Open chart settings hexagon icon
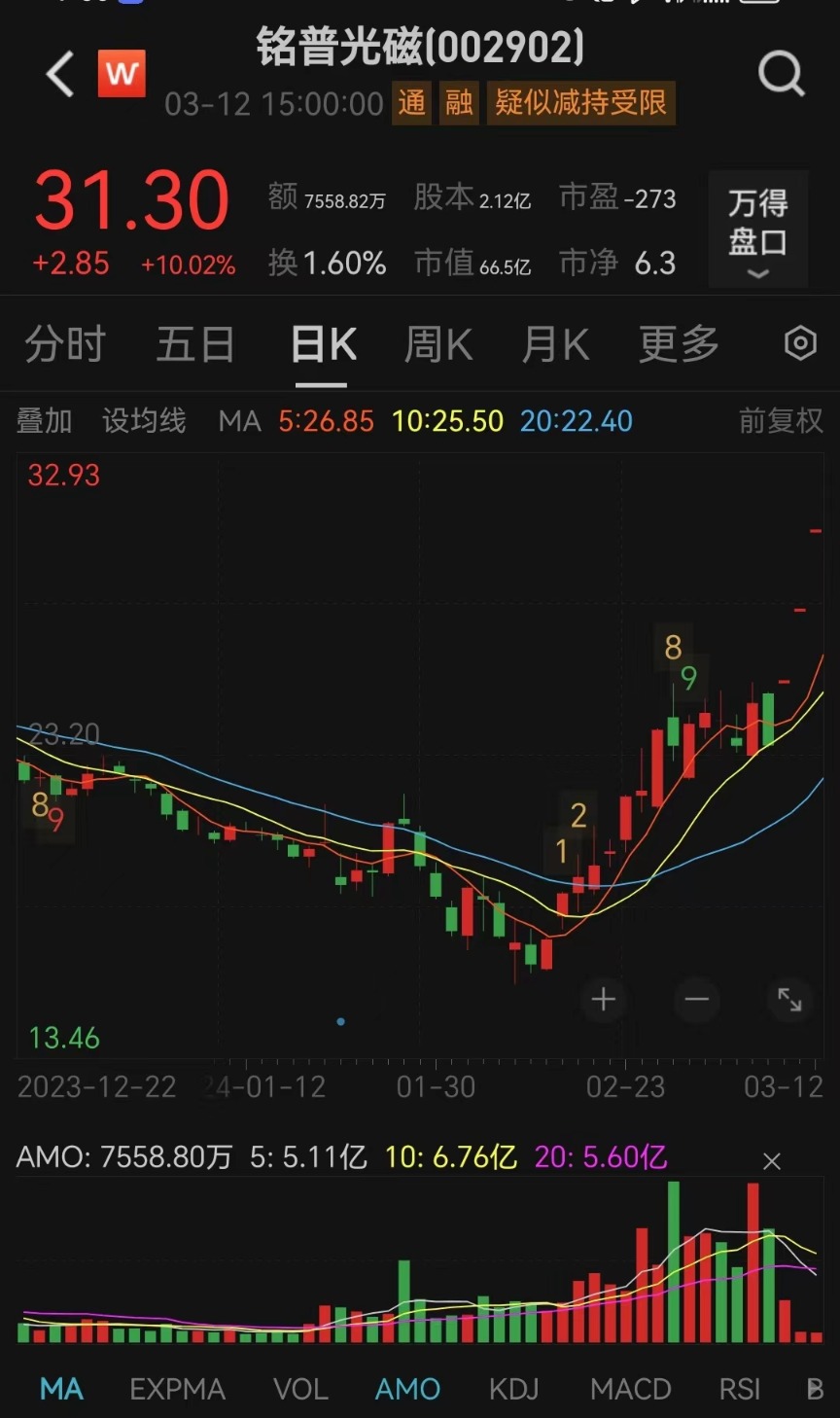The image size is (840, 1418). (800, 343)
